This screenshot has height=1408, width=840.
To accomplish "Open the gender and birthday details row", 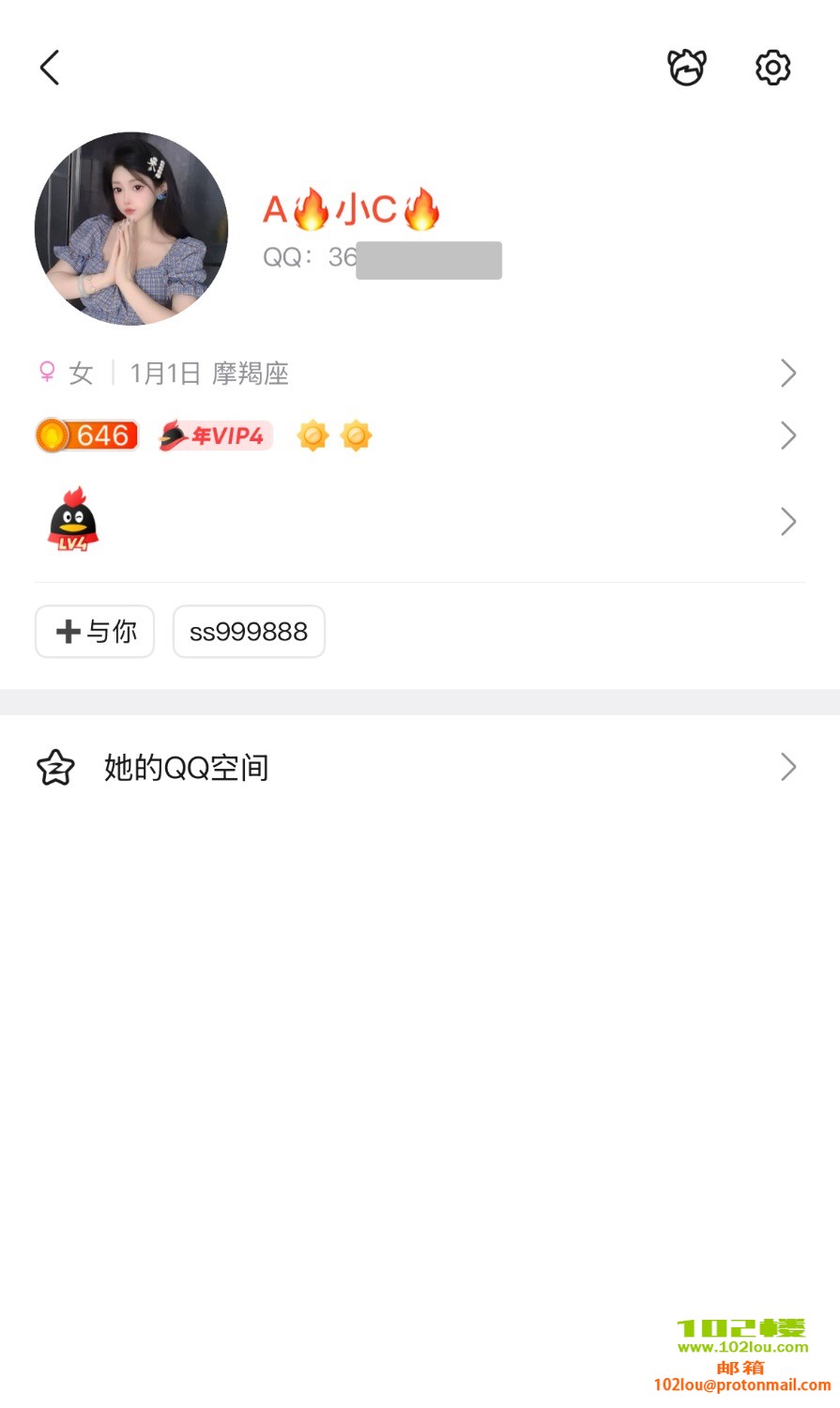I will [418, 374].
